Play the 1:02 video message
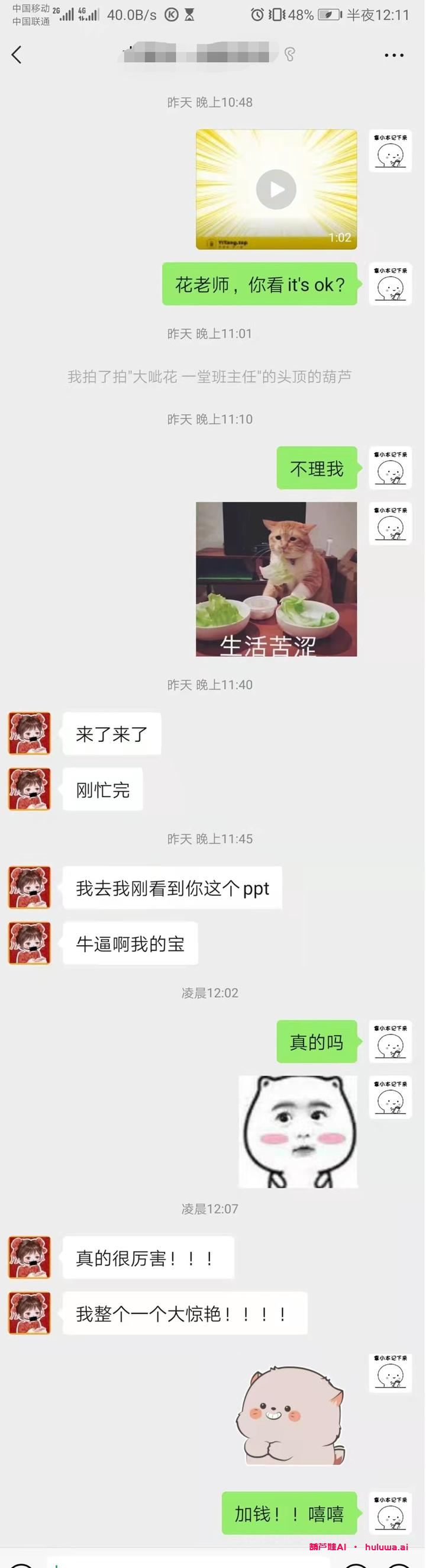This screenshot has width=426, height=1568. (x=276, y=189)
